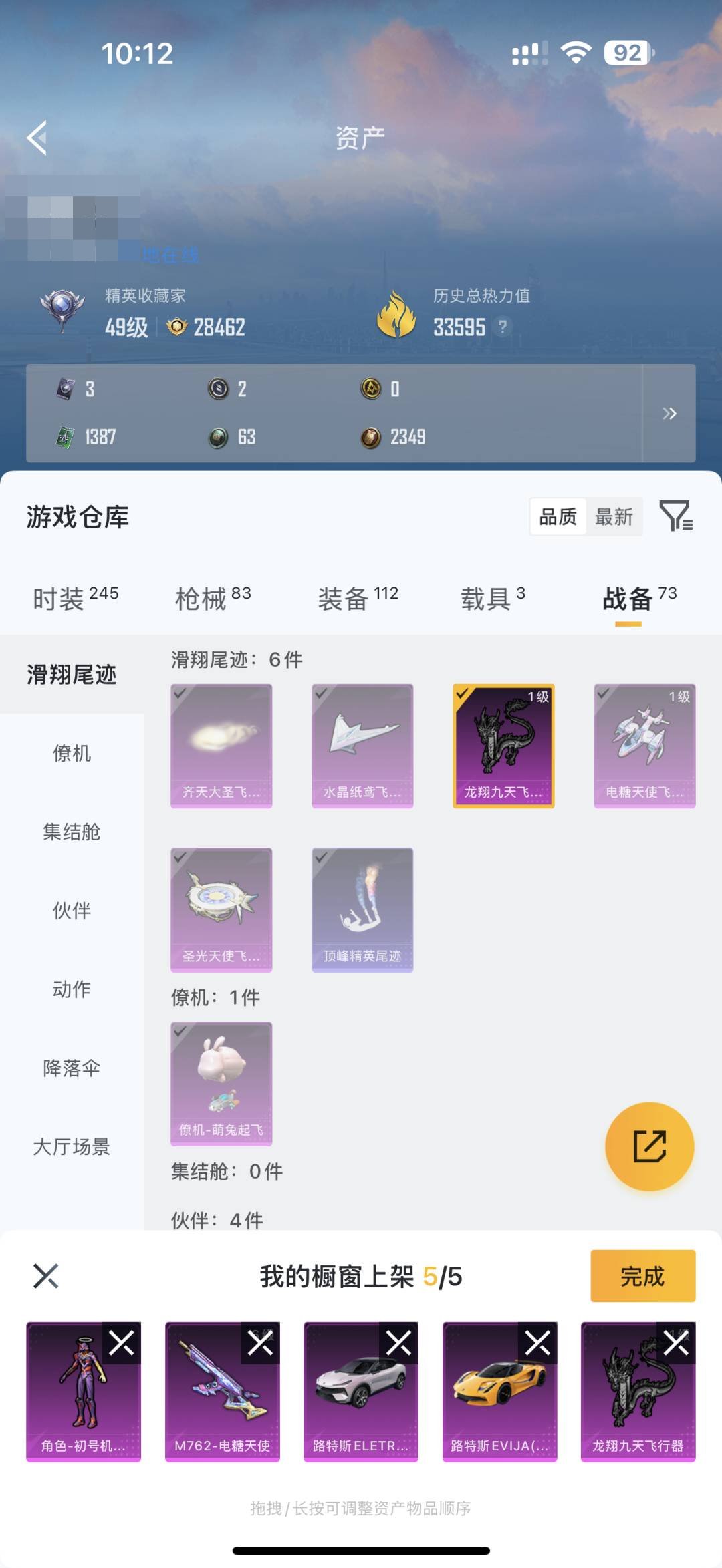The width and height of the screenshot is (722, 1568).
Task: Close the 我的橱窗上架 panel with the X
Action: point(45,1277)
